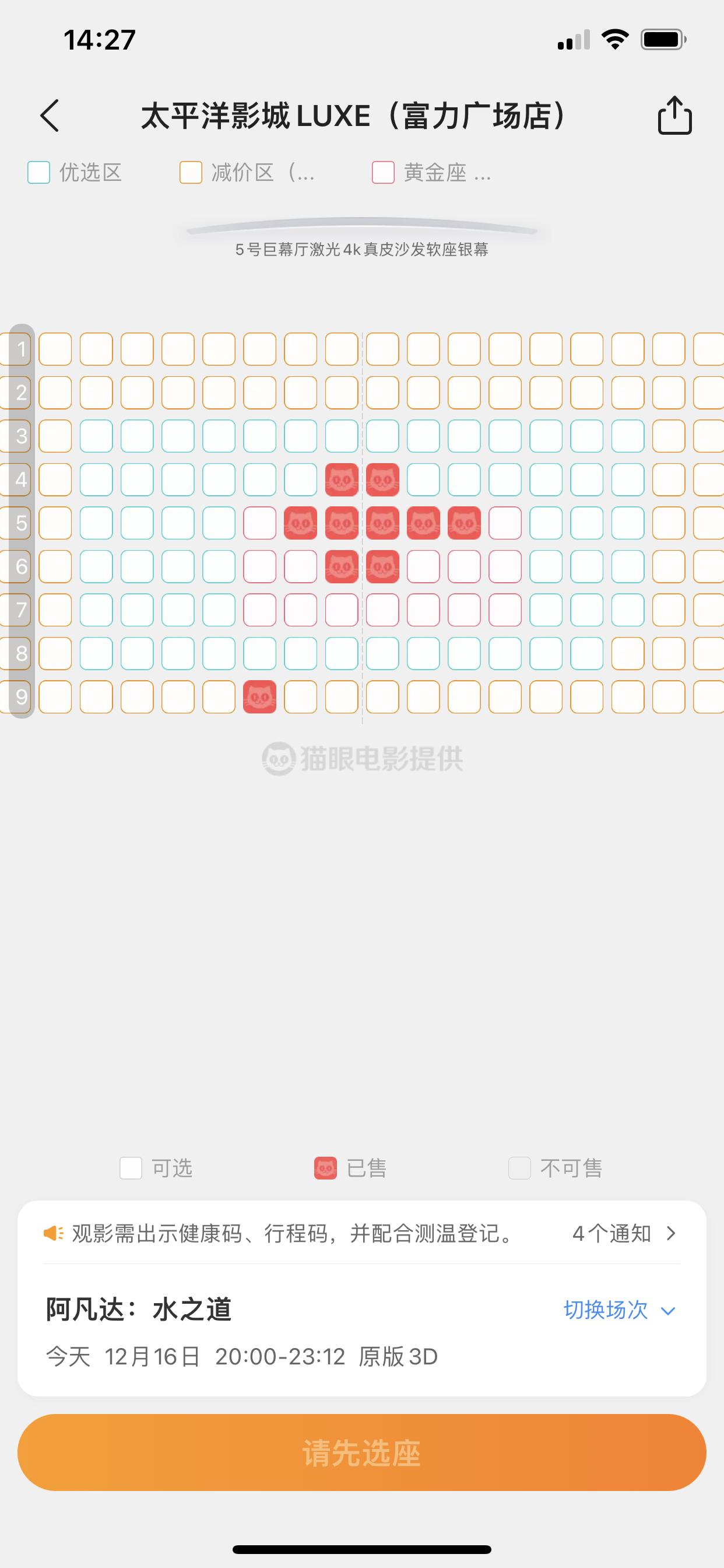Go back from the seat selection screen
The image size is (724, 1568).
50,116
